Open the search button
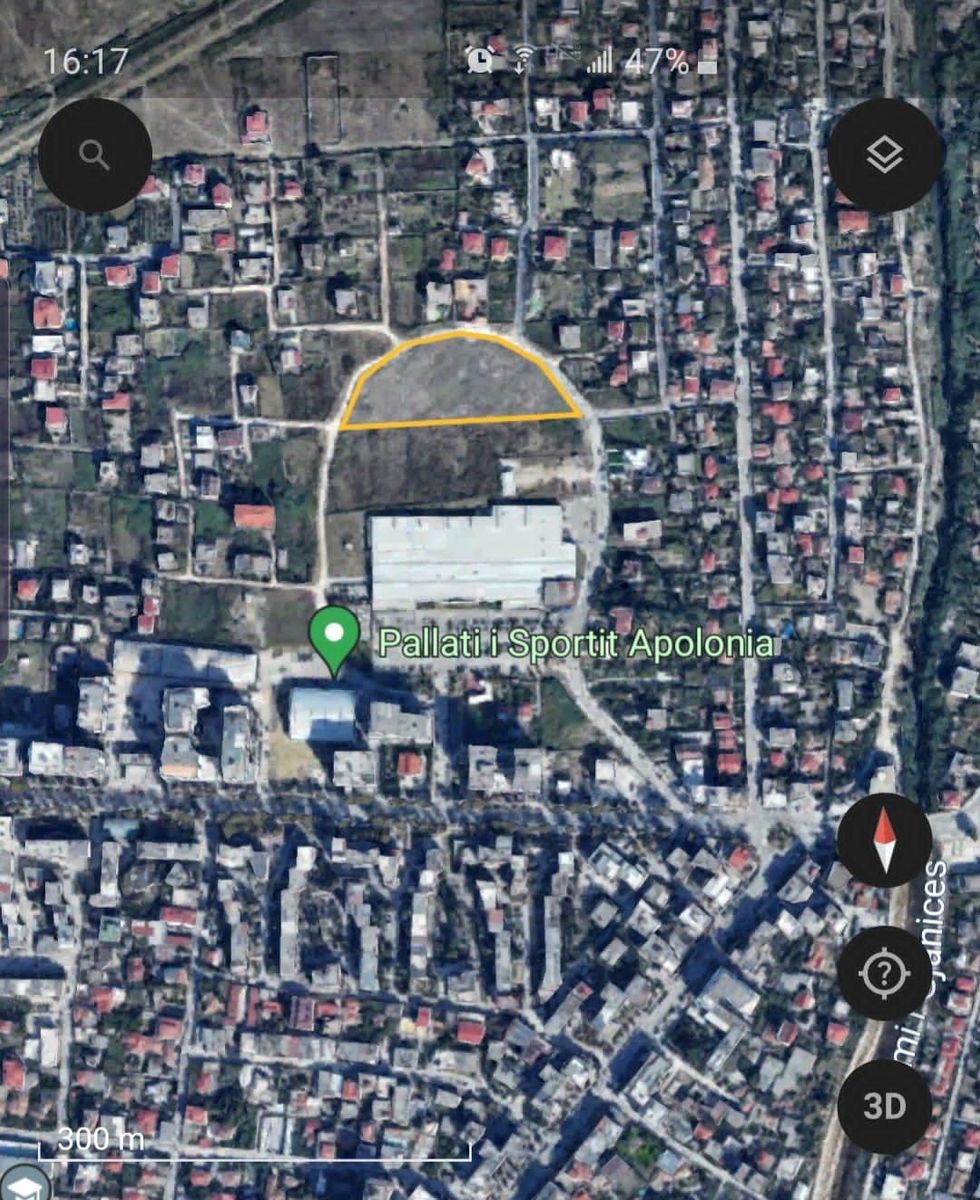 (x=95, y=155)
